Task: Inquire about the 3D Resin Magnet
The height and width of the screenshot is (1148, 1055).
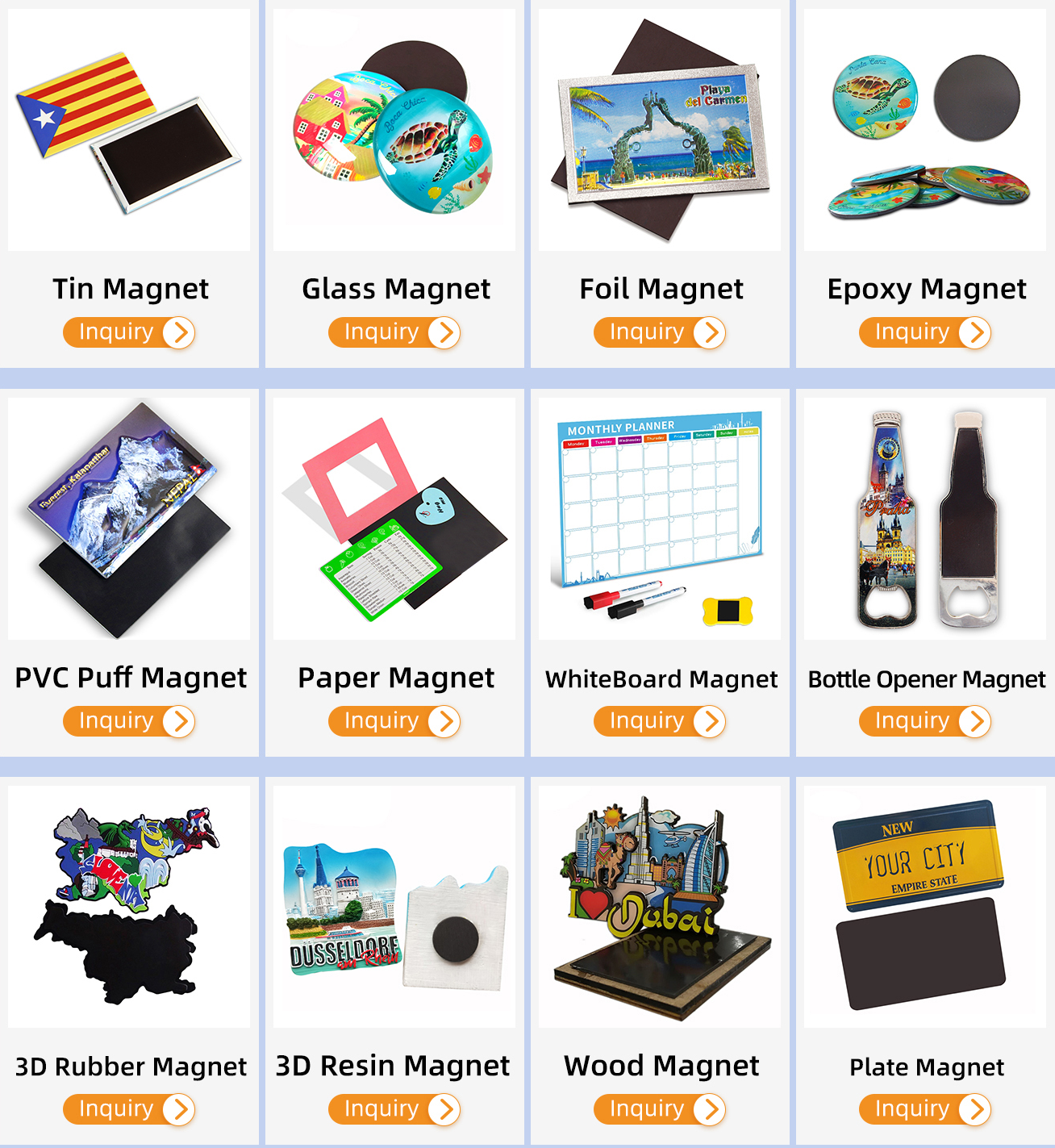Action: [x=394, y=1109]
